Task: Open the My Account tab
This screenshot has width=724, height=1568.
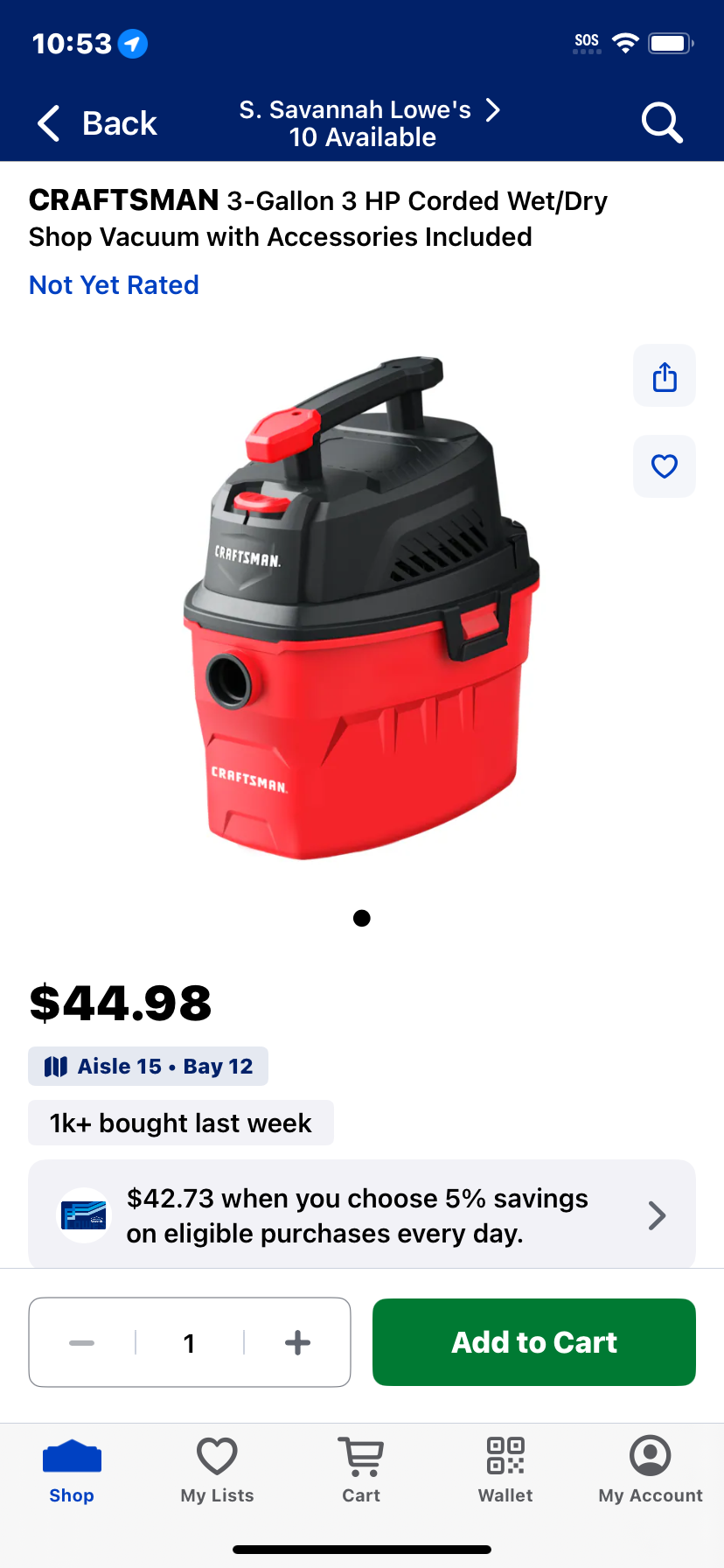Action: pos(651,1471)
